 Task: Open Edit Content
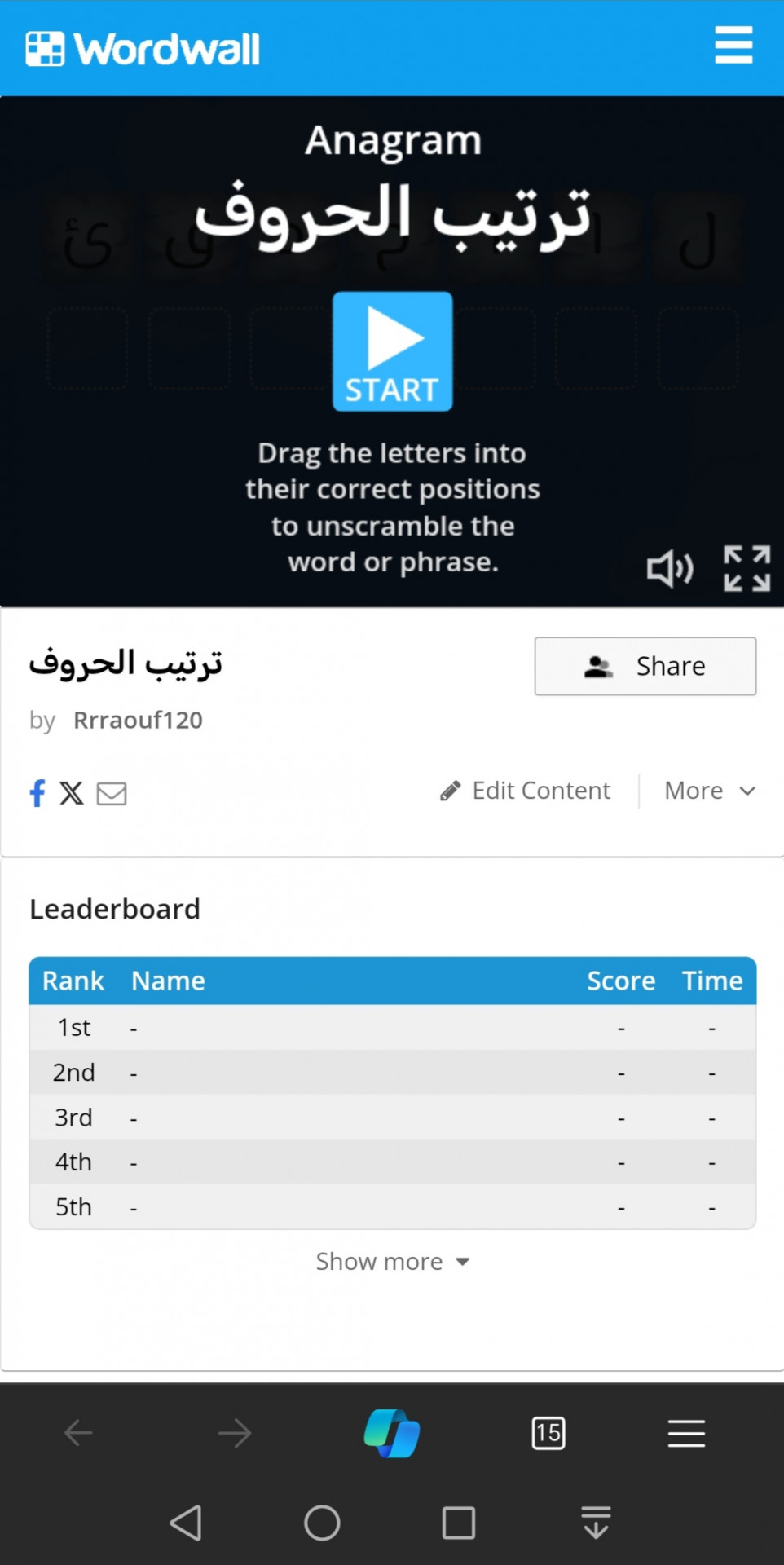525,791
